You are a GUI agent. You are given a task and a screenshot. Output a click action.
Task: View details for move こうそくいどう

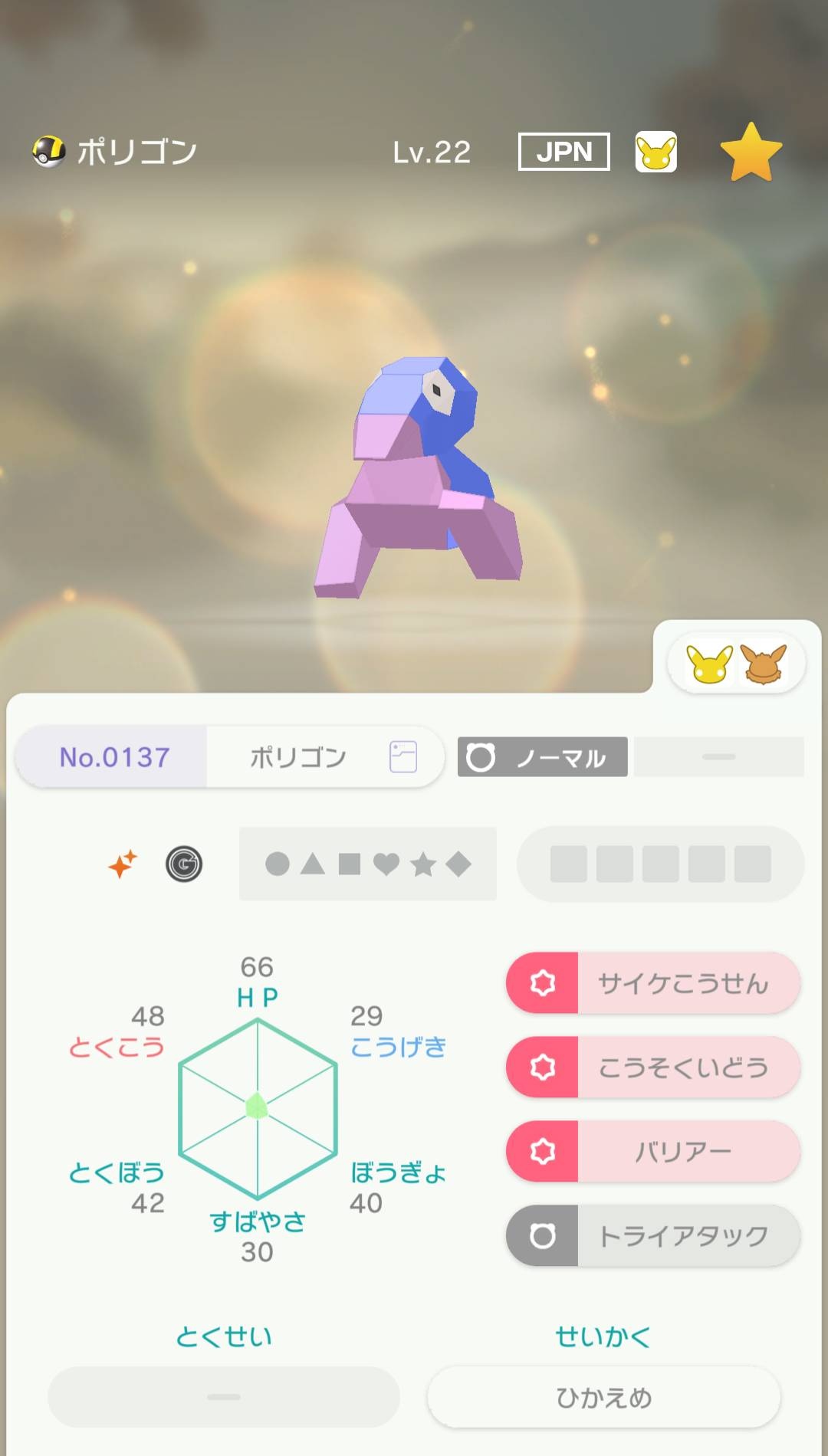click(x=653, y=1067)
